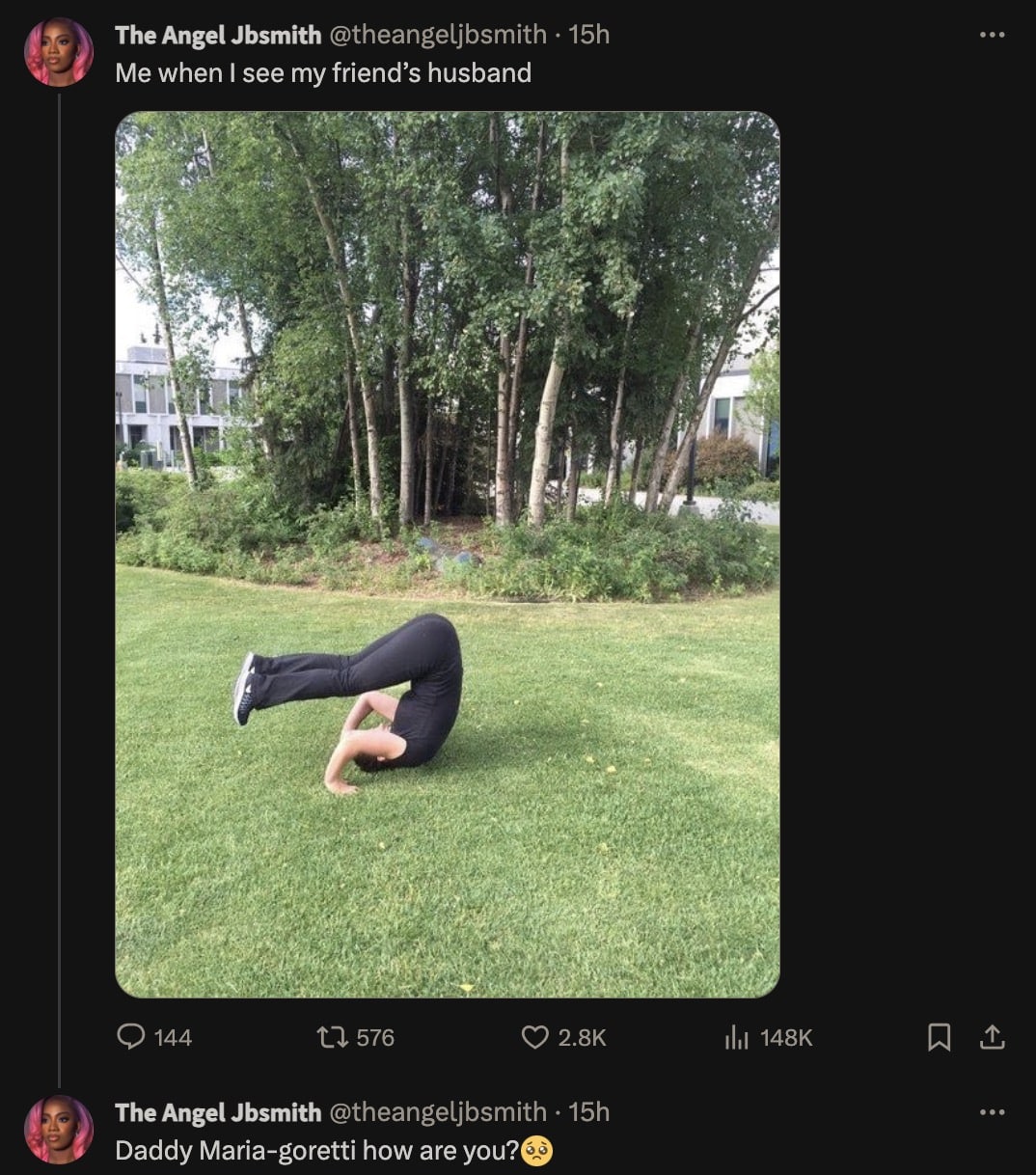Open the overflow menu on the first tweet
This screenshot has height=1175, width=1036.
coord(992,35)
